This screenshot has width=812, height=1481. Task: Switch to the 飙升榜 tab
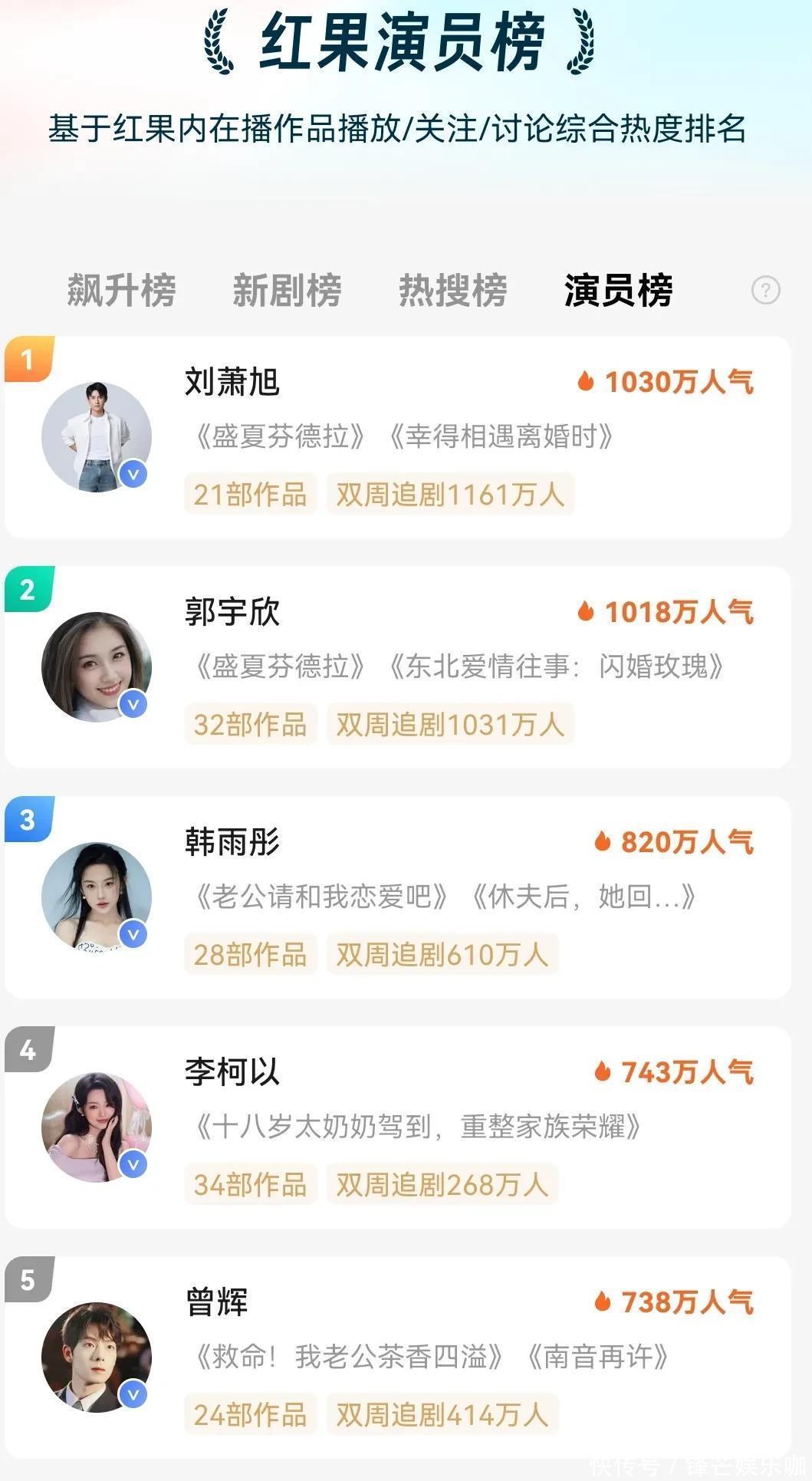click(121, 291)
